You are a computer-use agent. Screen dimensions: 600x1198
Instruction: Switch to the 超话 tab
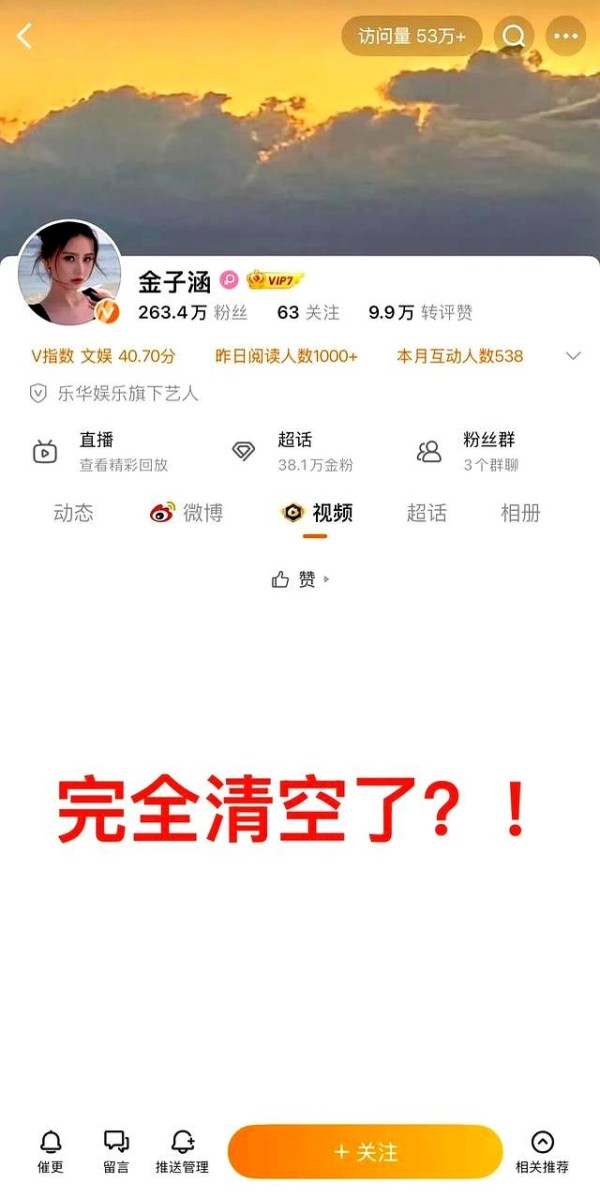[426, 513]
